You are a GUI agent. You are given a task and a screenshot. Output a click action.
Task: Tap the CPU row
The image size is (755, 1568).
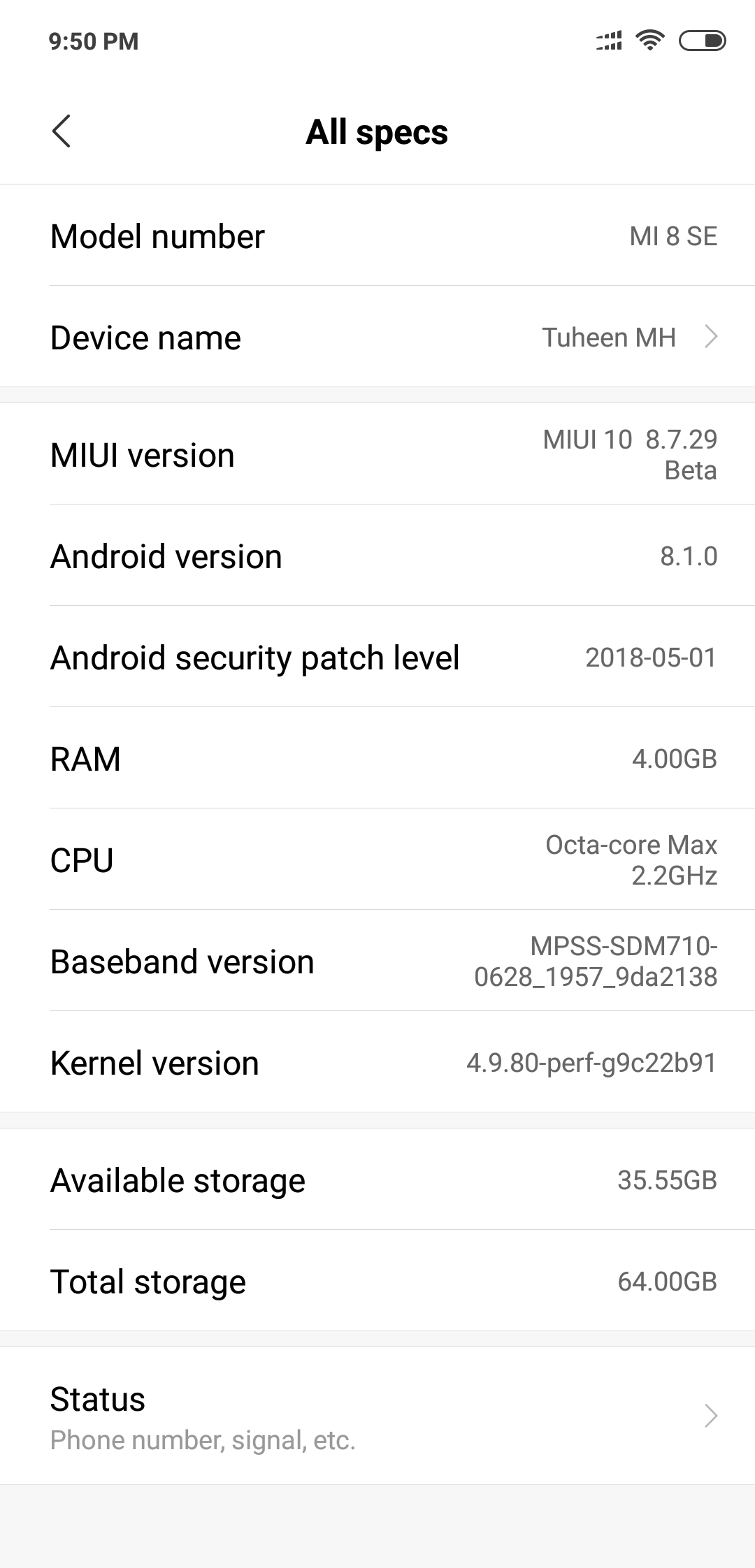tap(377, 859)
